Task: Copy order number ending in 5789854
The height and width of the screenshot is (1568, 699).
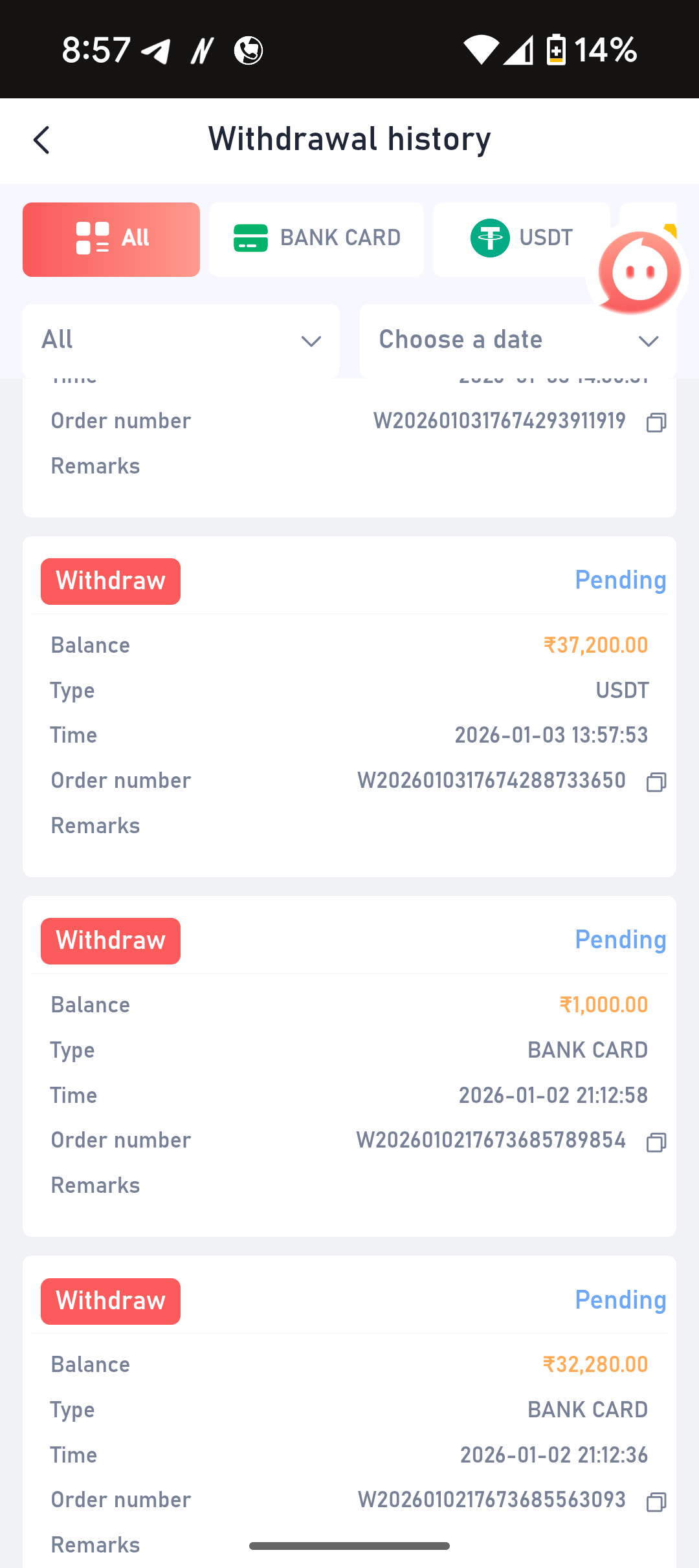Action: 656,1142
